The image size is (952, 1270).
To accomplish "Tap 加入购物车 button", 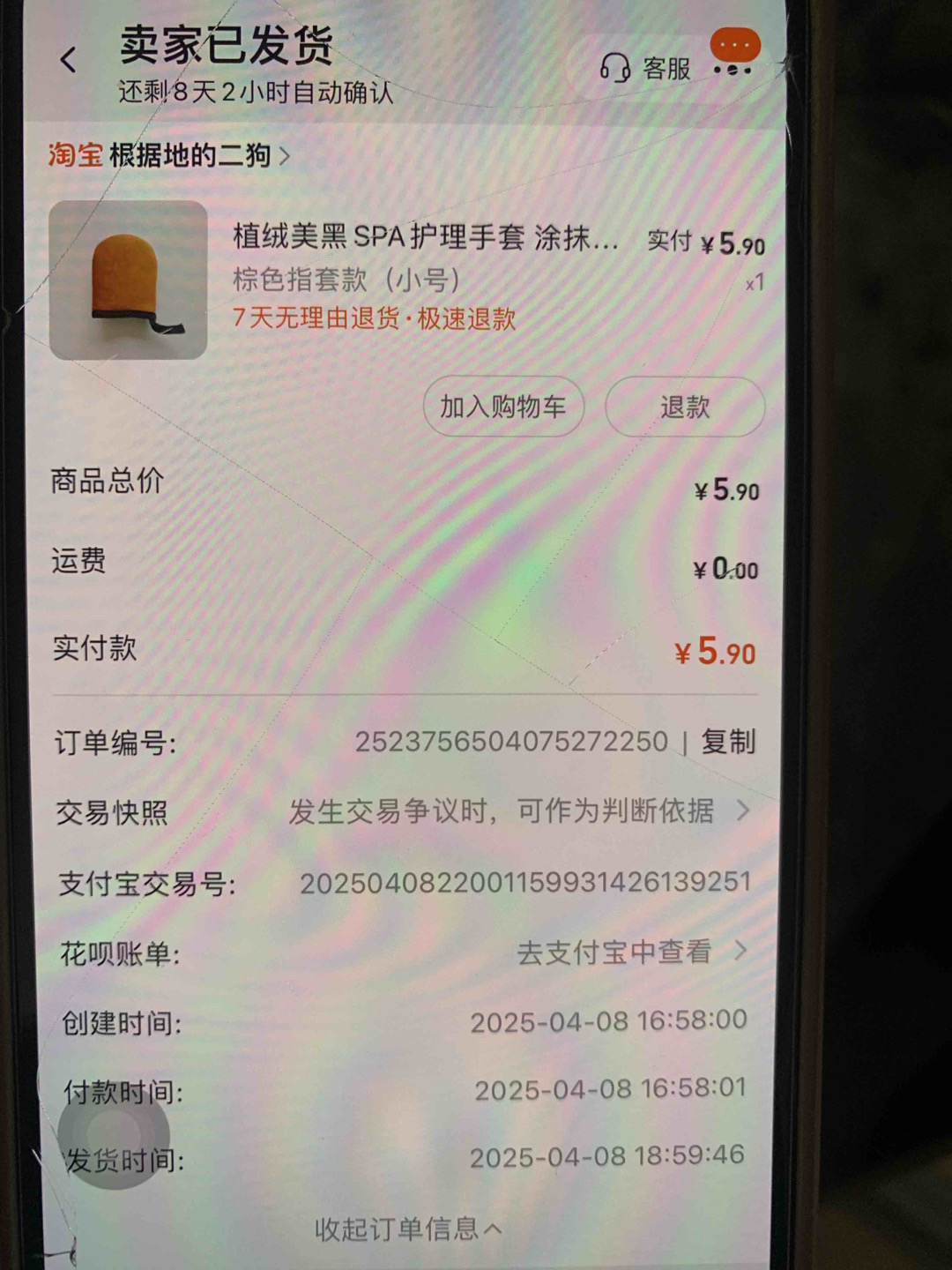I will click(502, 407).
